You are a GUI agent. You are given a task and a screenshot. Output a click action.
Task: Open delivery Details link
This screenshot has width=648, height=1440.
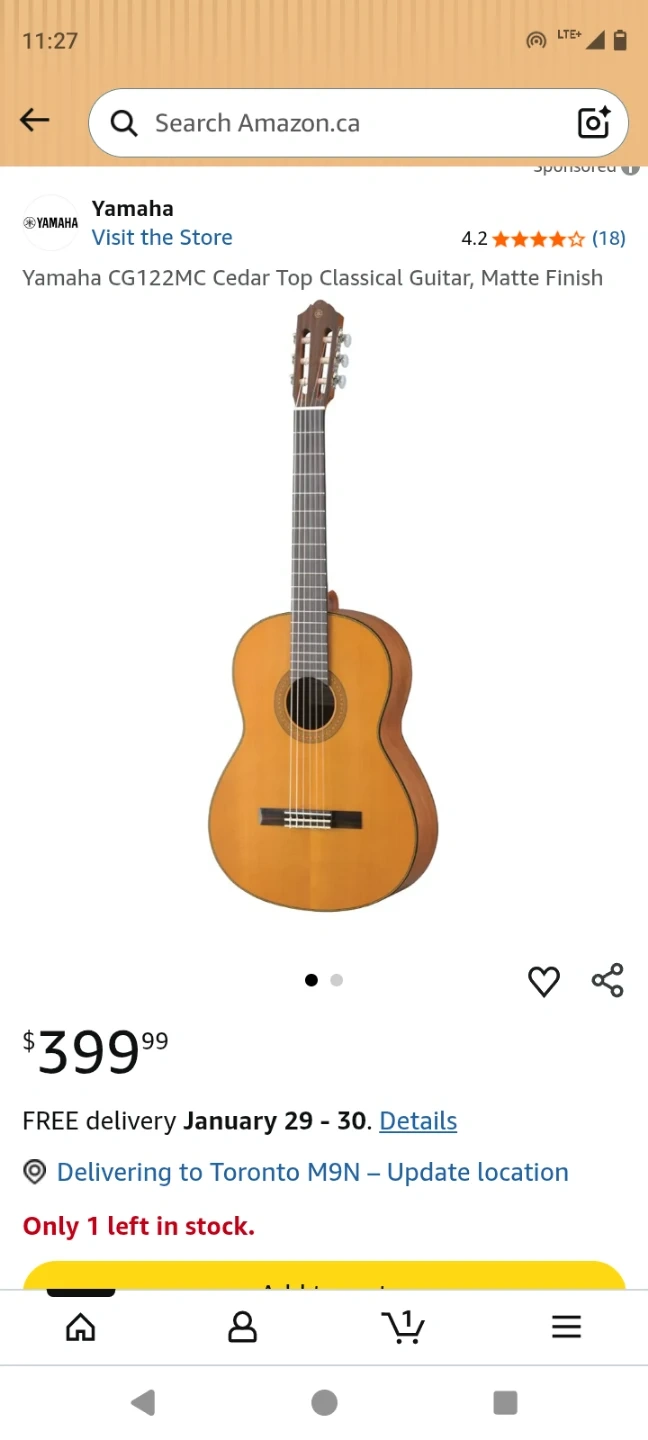coord(418,1121)
